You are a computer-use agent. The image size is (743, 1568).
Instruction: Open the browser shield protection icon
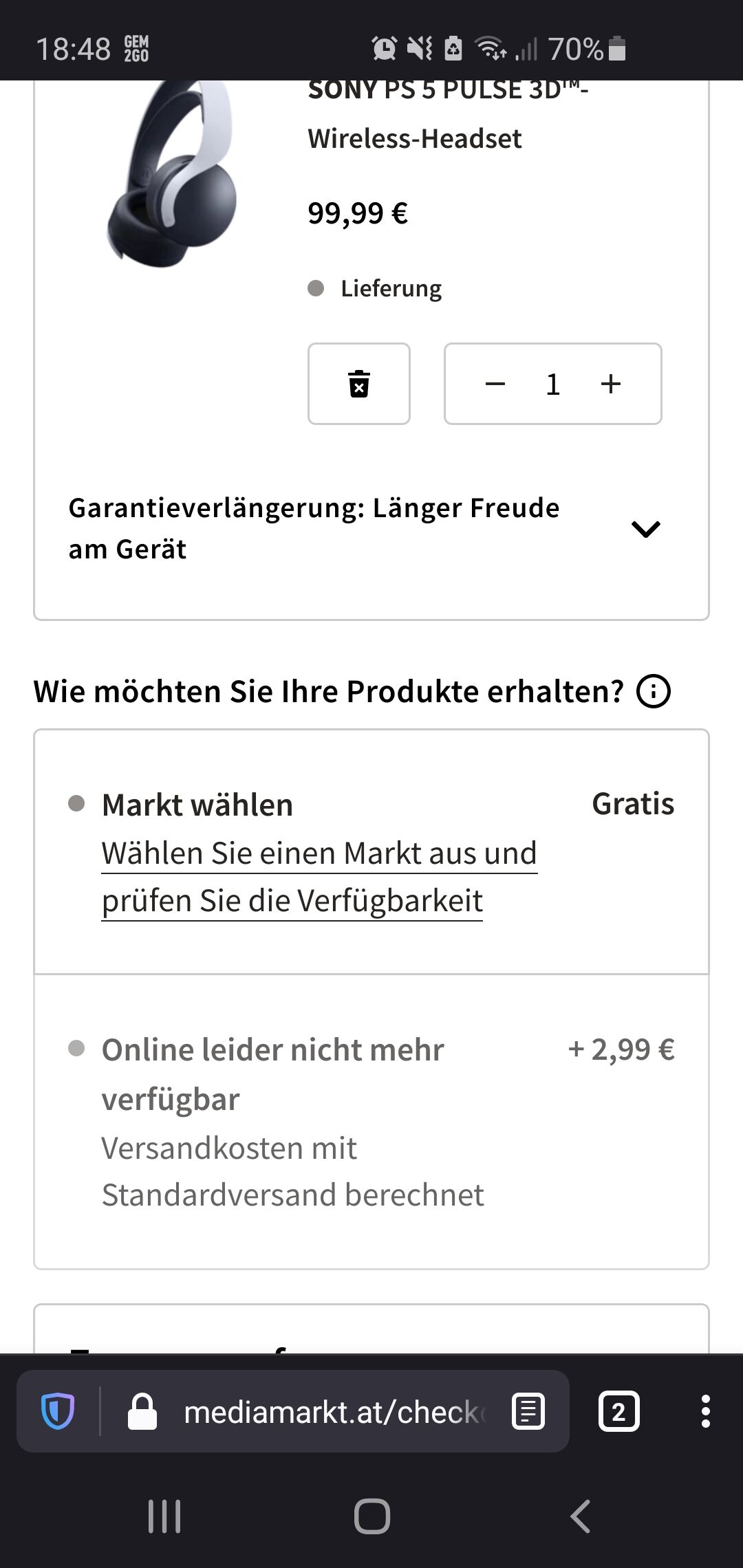(58, 1412)
